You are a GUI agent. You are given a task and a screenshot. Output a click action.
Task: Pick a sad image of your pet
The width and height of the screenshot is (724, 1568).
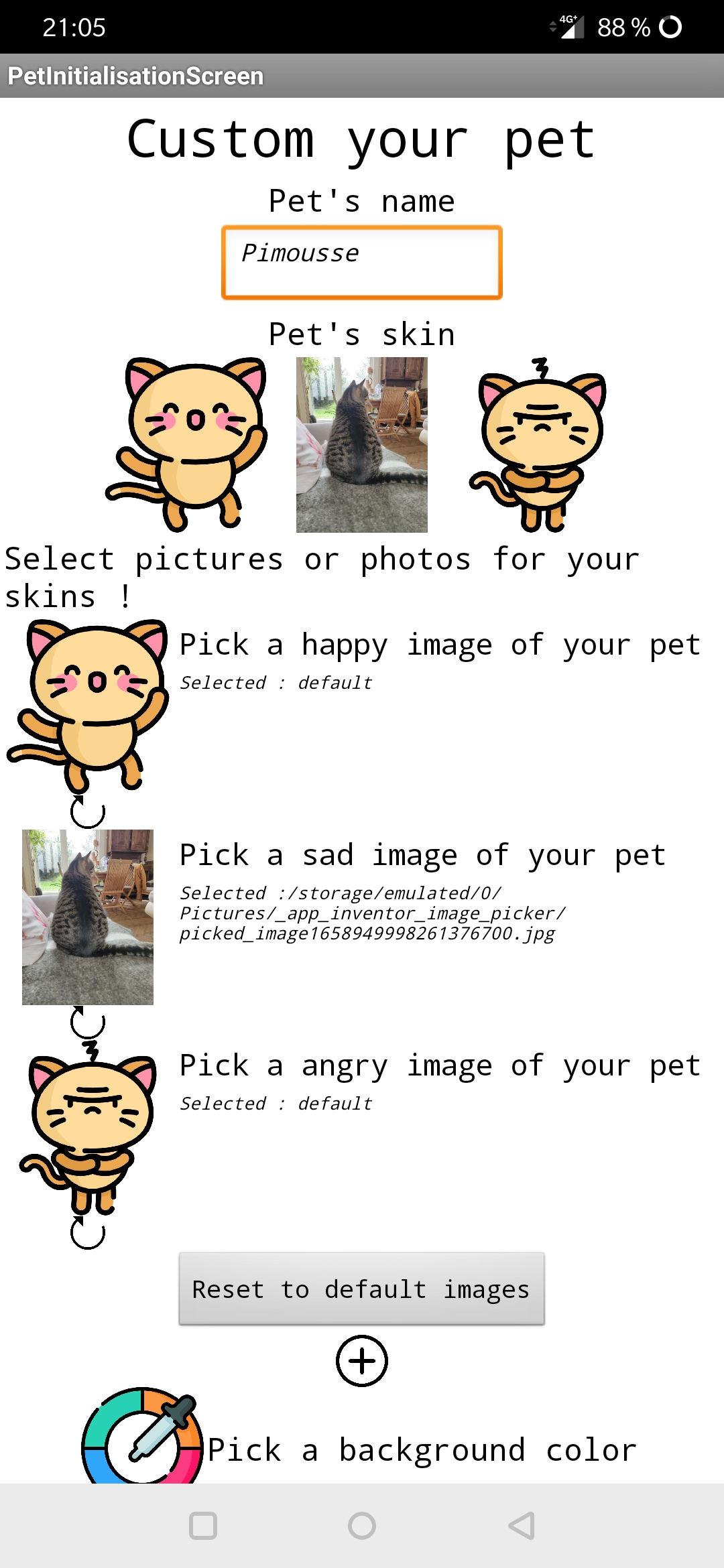pyautogui.click(x=88, y=917)
